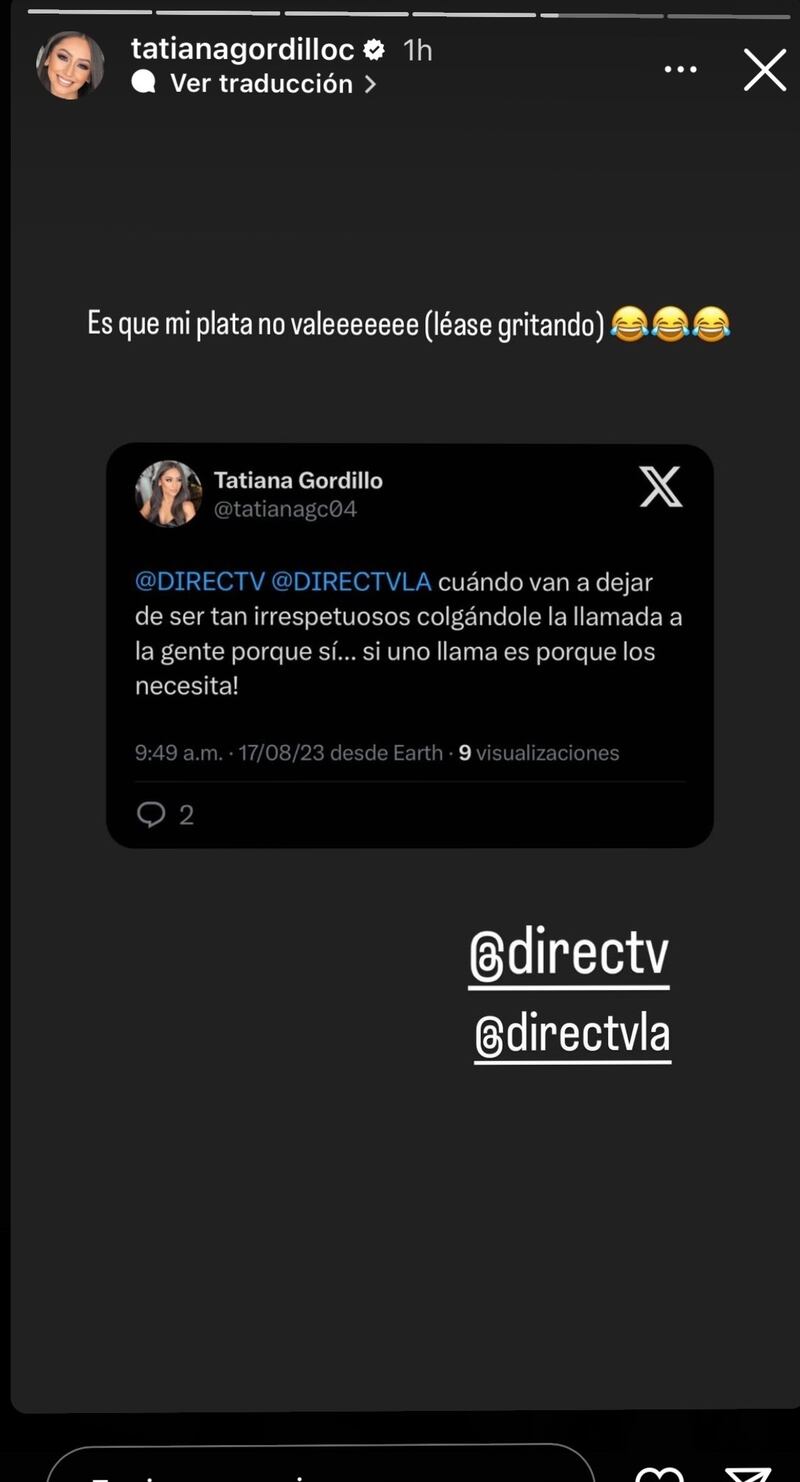Open tatianagordilloc's profile picture

pyautogui.click(x=70, y=66)
